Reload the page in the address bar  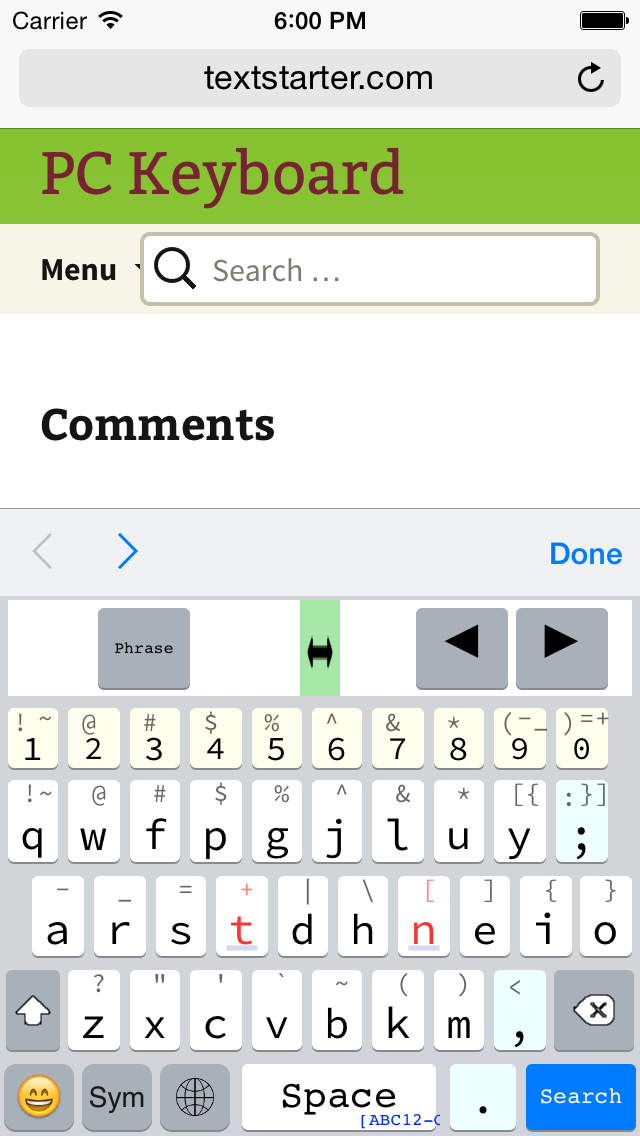pyautogui.click(x=591, y=78)
